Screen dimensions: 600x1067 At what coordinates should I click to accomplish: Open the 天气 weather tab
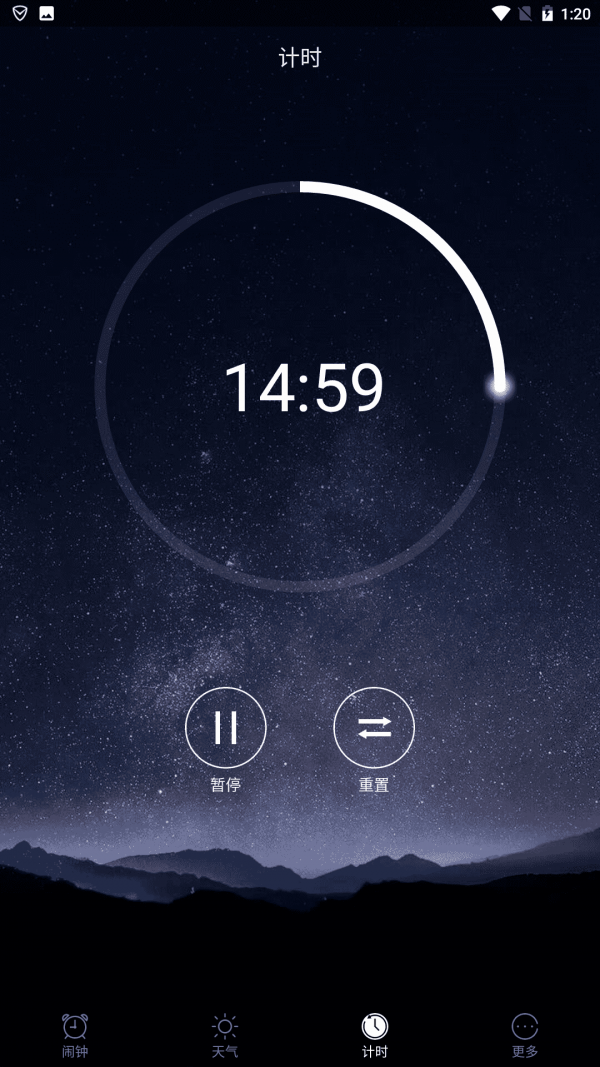pos(225,1035)
